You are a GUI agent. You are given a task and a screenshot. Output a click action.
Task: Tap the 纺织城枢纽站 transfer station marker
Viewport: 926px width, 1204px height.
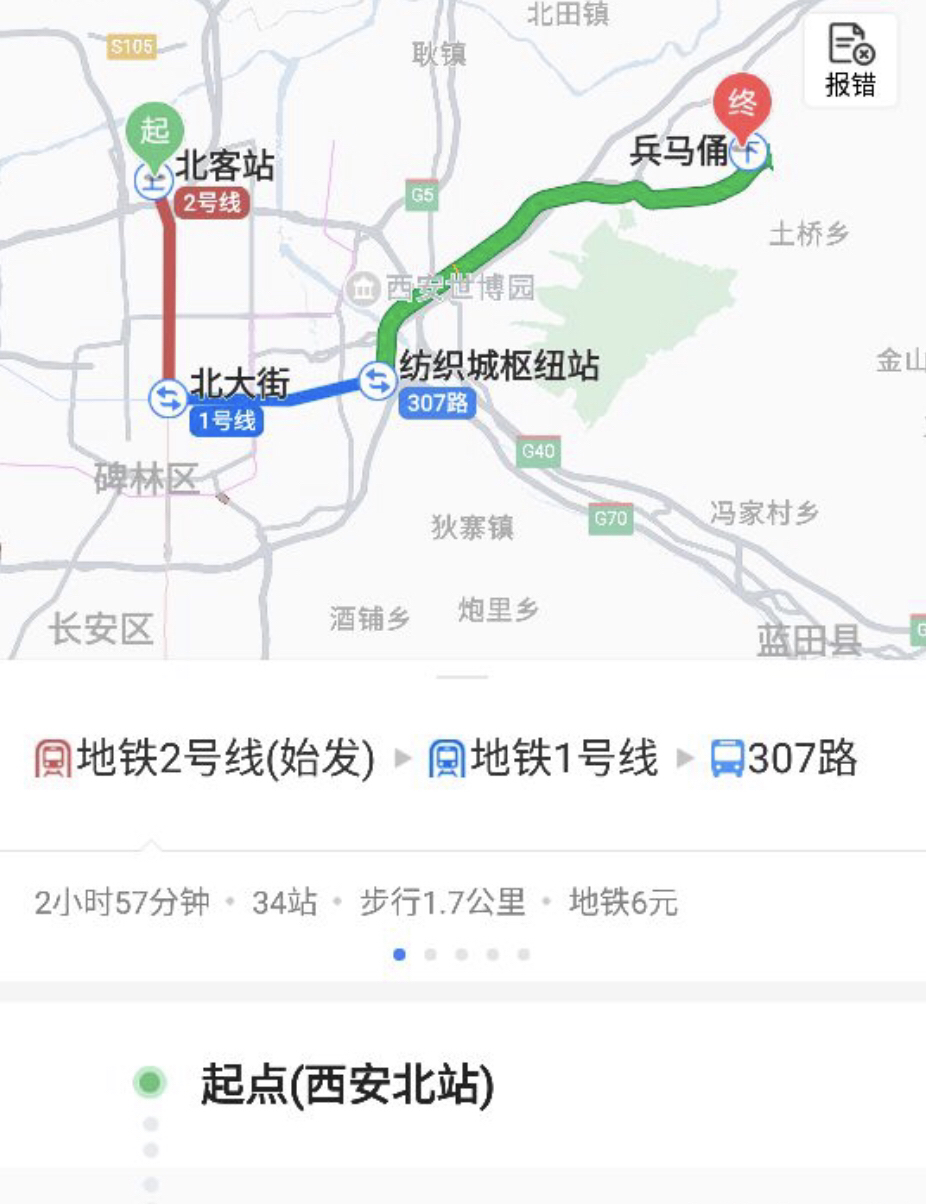tap(377, 381)
